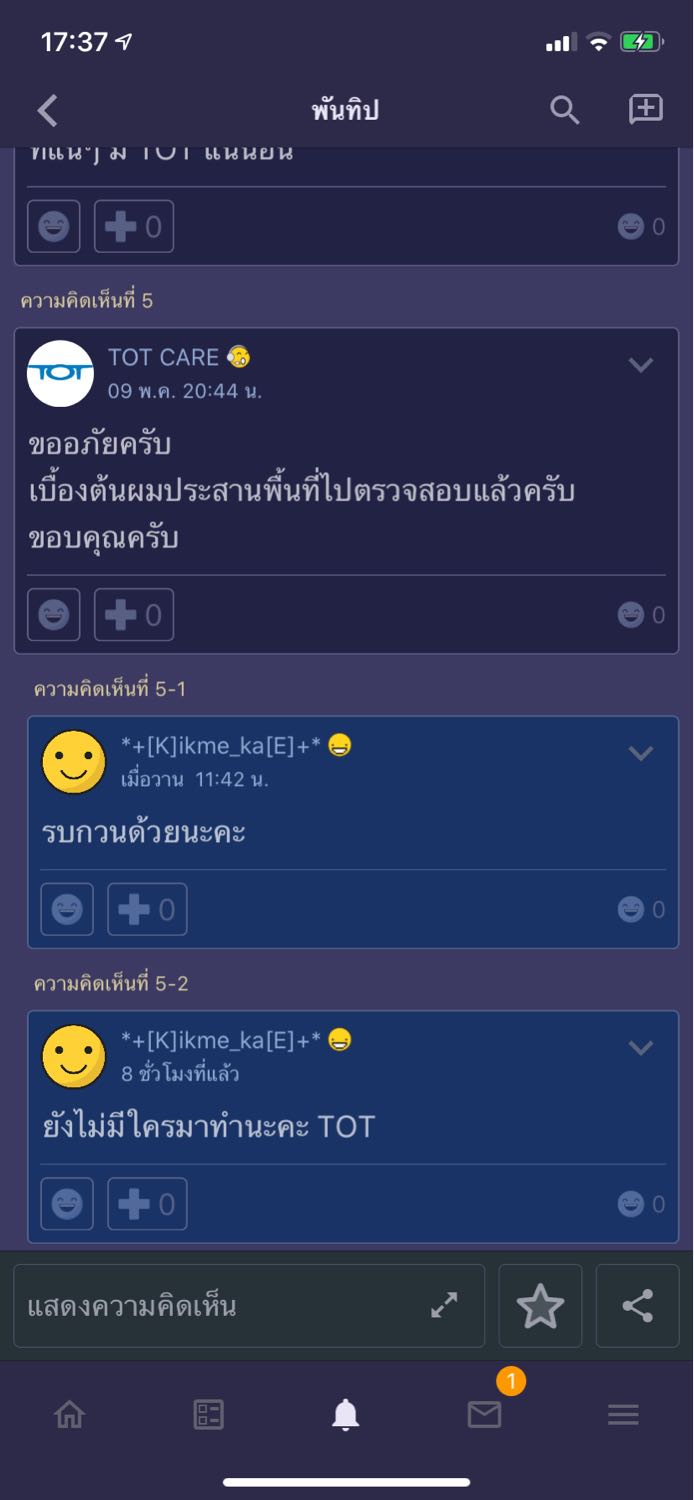The height and width of the screenshot is (1500, 694).
Task: Open search in the top bar
Action: (565, 110)
